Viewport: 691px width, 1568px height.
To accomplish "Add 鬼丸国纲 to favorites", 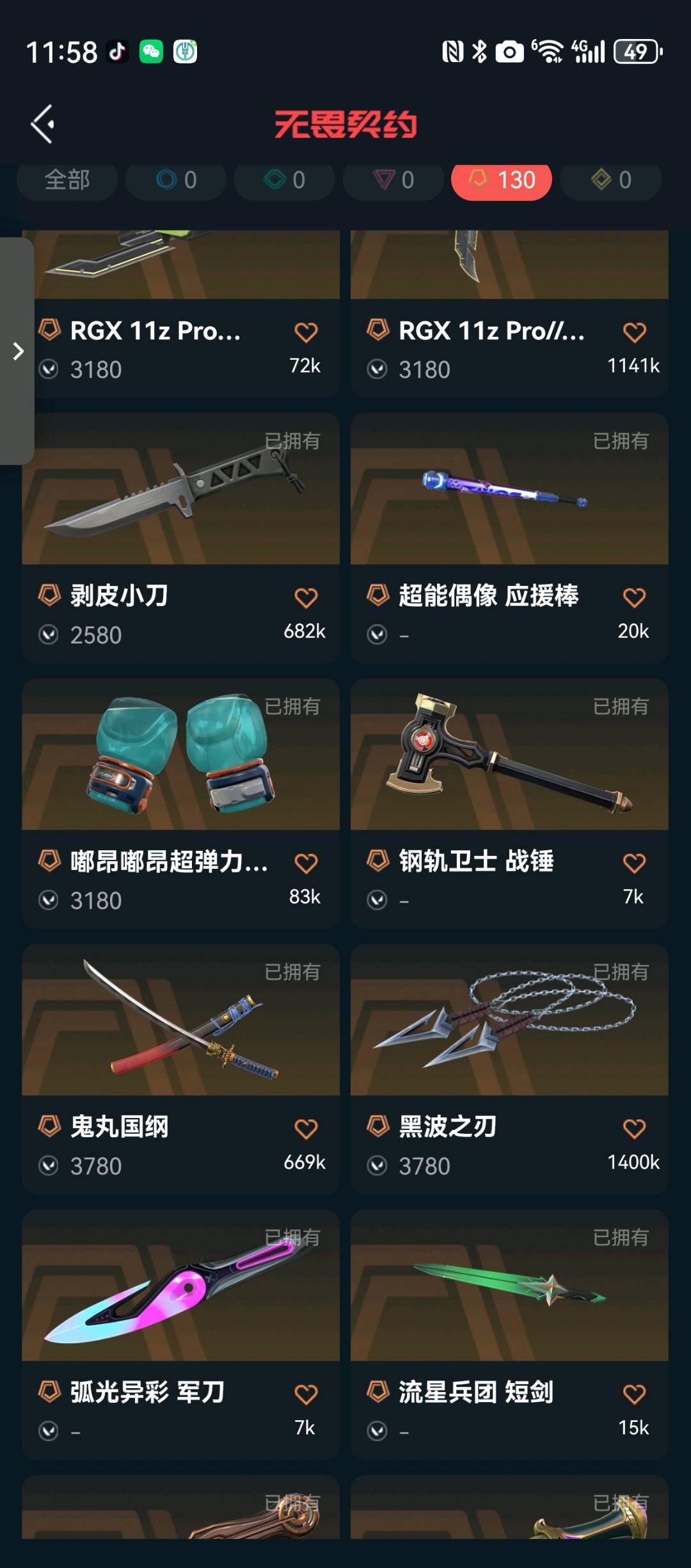I will 306,1128.
